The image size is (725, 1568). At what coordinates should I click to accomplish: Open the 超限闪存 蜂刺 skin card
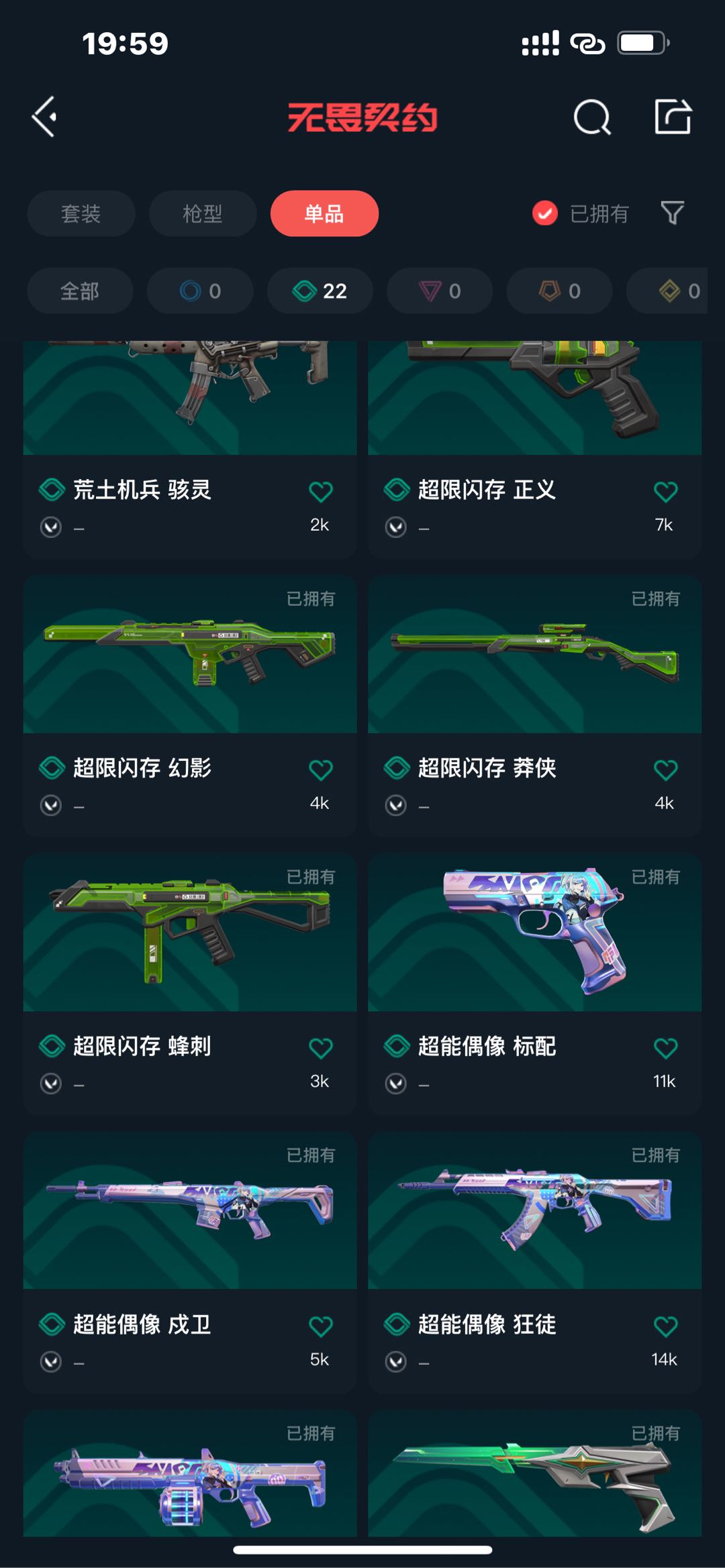(190, 983)
